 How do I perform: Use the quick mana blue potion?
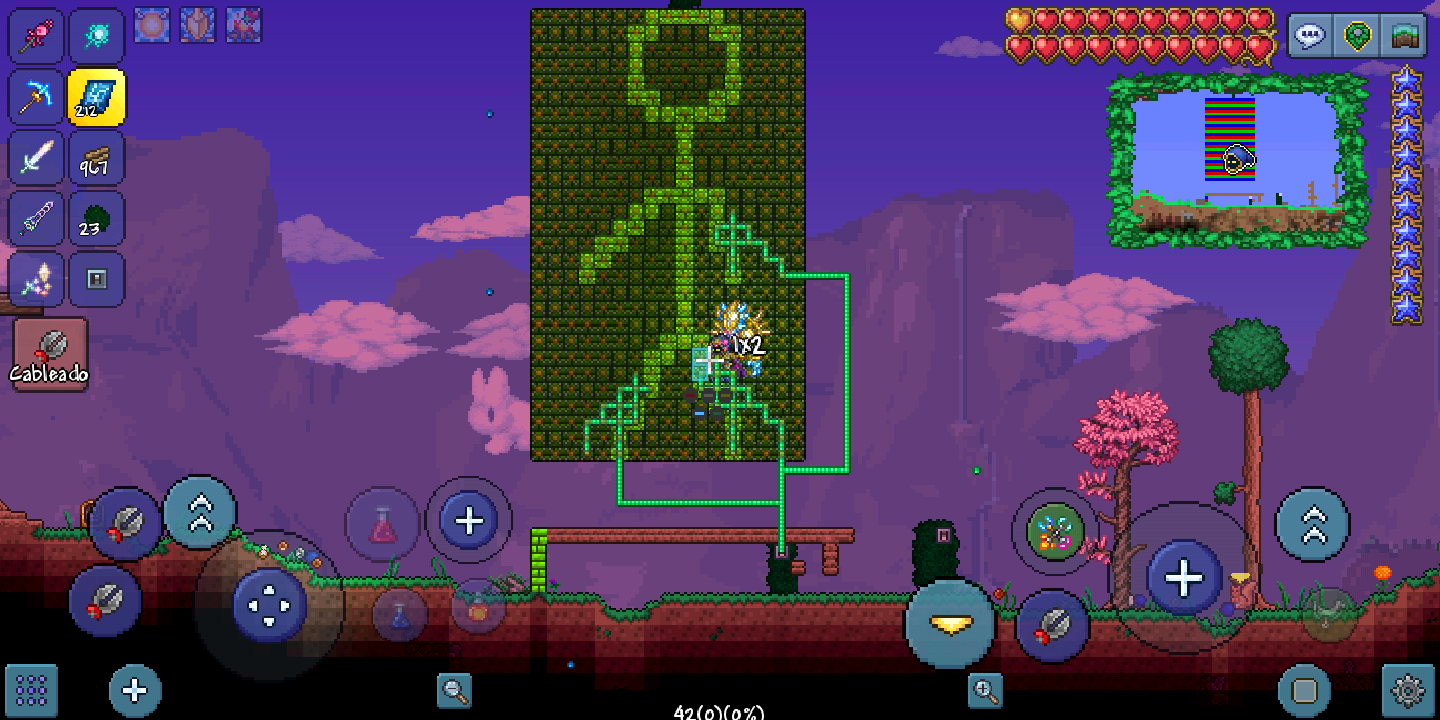point(400,614)
